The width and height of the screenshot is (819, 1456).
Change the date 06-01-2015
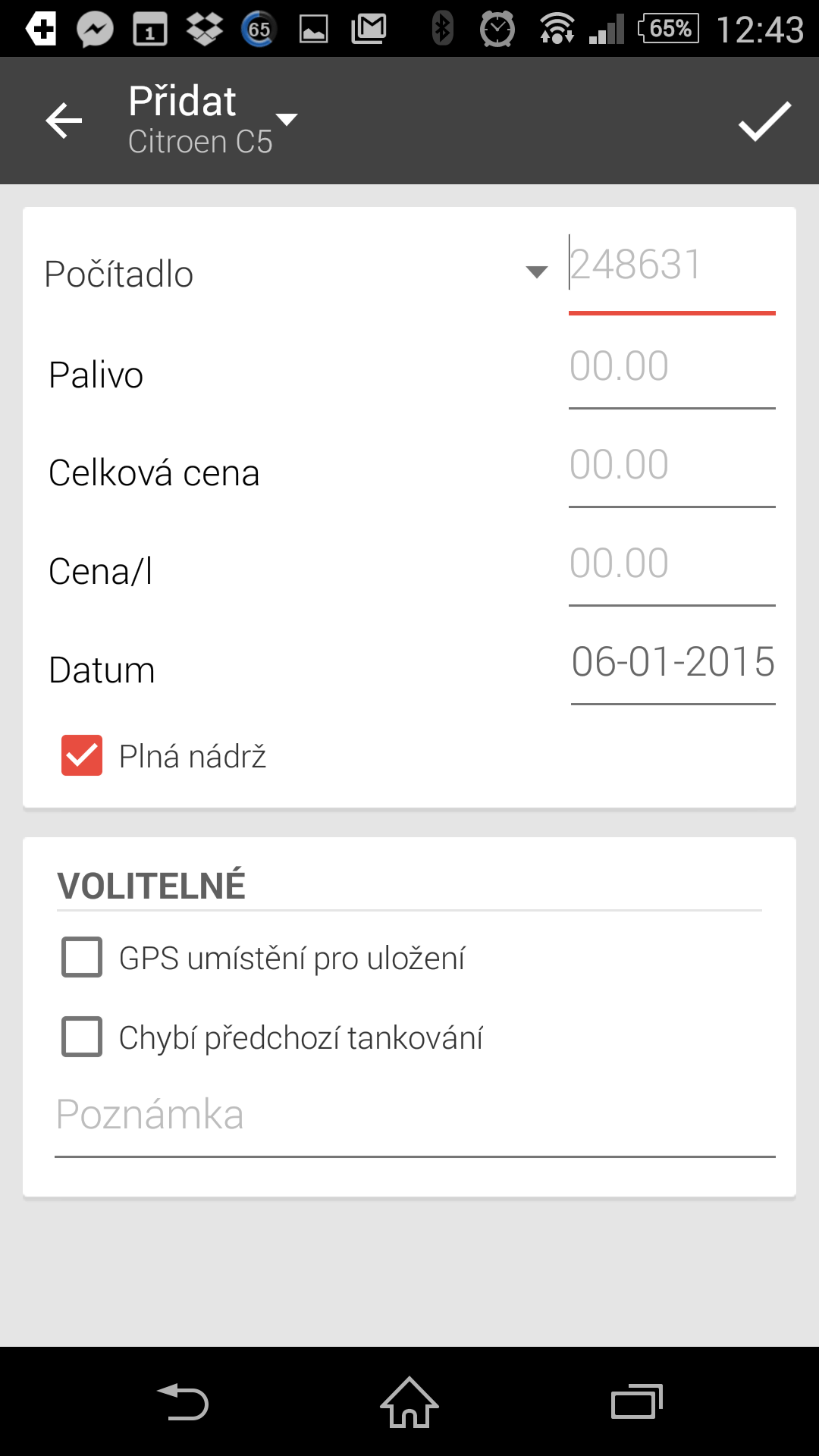[x=673, y=663]
